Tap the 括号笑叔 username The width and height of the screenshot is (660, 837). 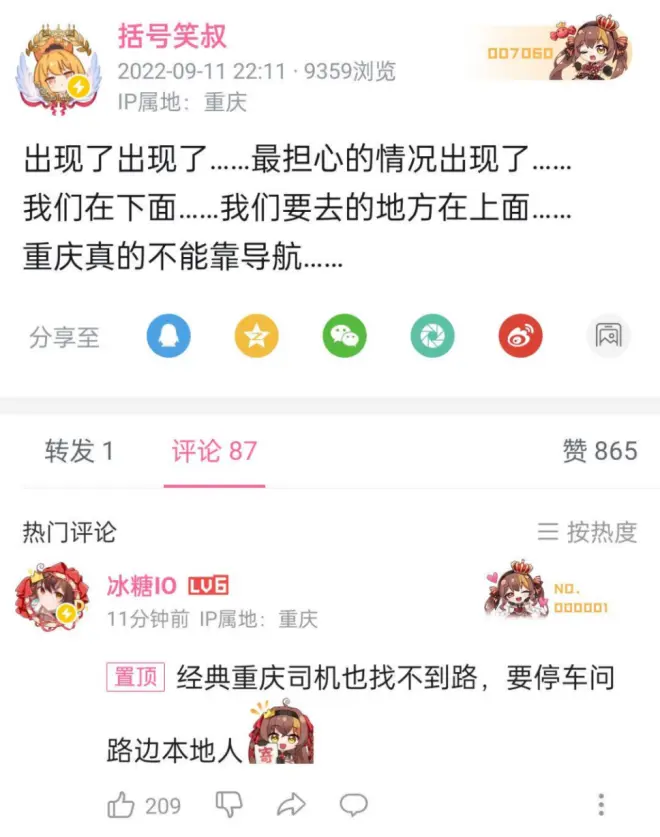(x=172, y=38)
